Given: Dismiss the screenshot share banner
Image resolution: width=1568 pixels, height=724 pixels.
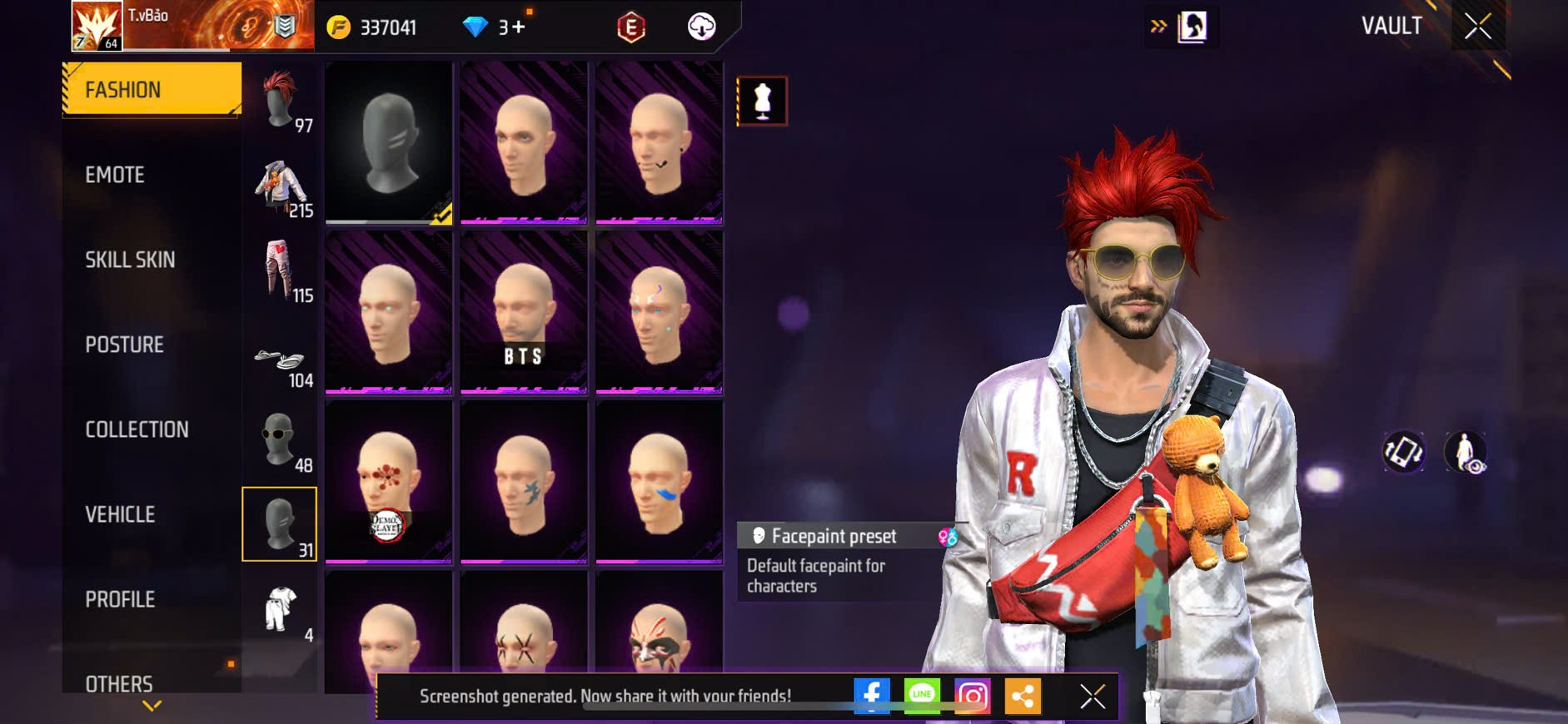Looking at the screenshot, I should [1092, 697].
